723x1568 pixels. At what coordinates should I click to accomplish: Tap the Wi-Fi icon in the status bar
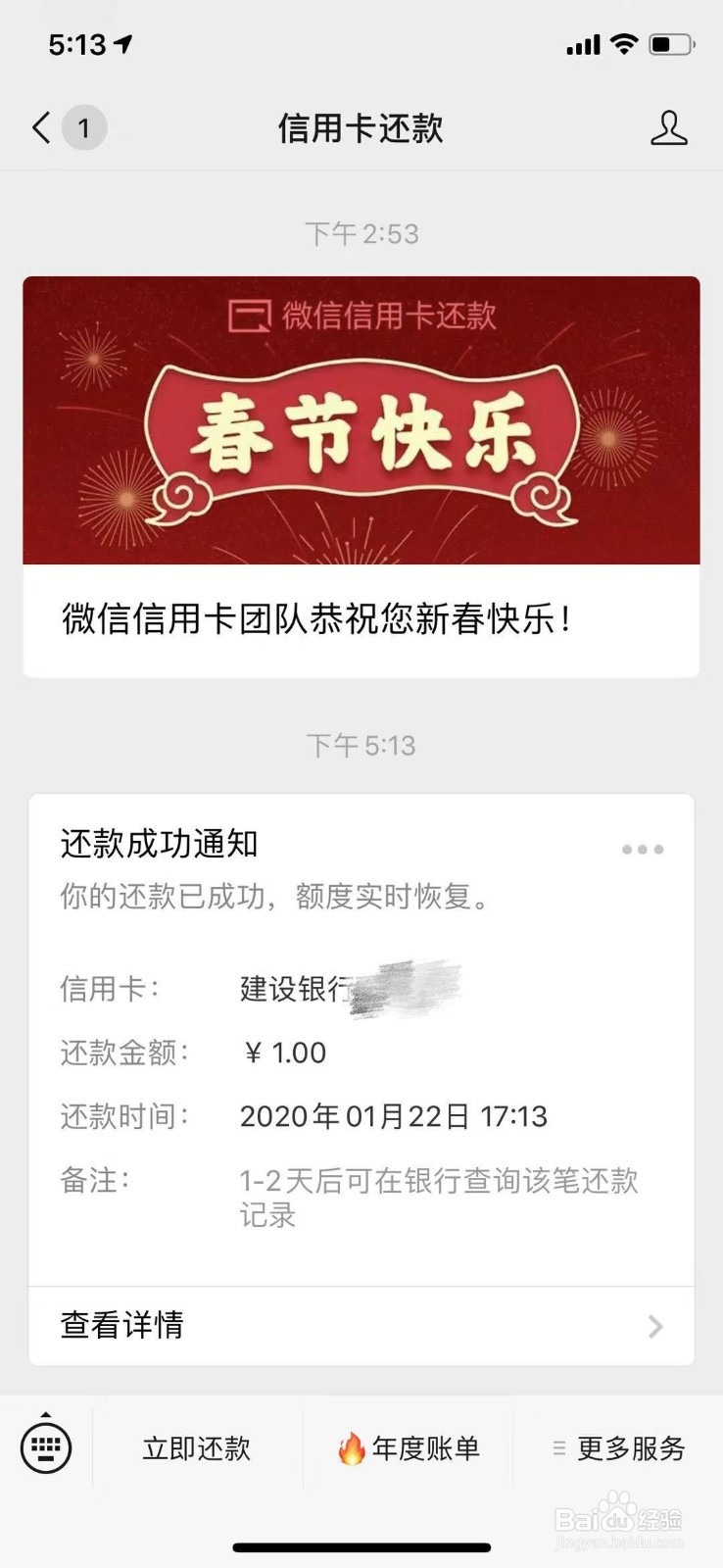pyautogui.click(x=623, y=43)
